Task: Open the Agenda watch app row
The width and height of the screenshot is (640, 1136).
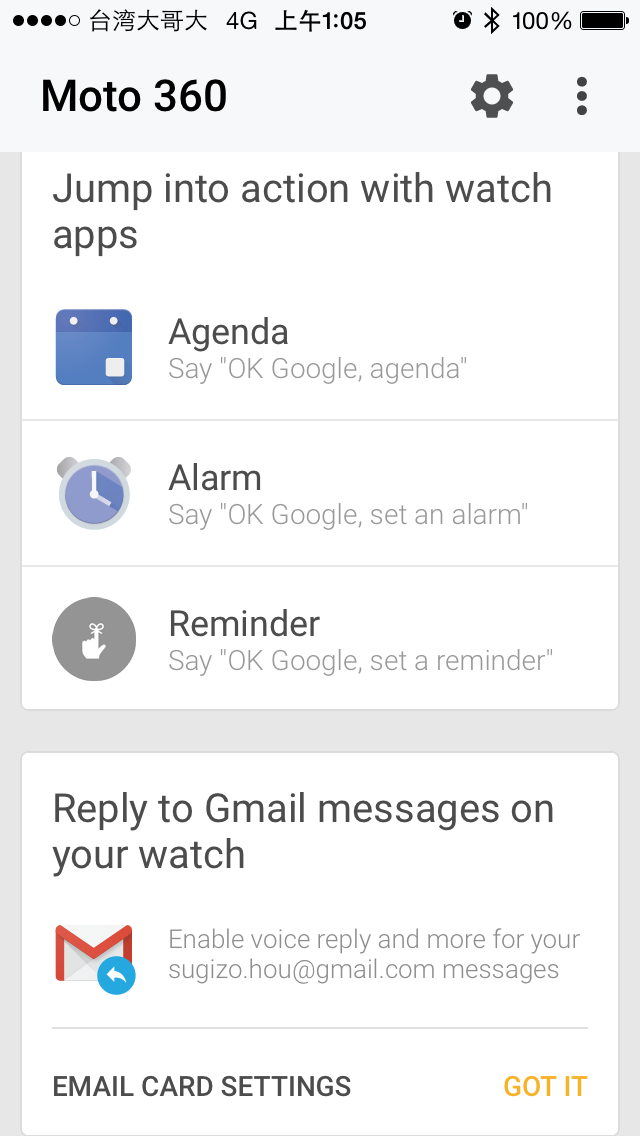Action: [320, 347]
